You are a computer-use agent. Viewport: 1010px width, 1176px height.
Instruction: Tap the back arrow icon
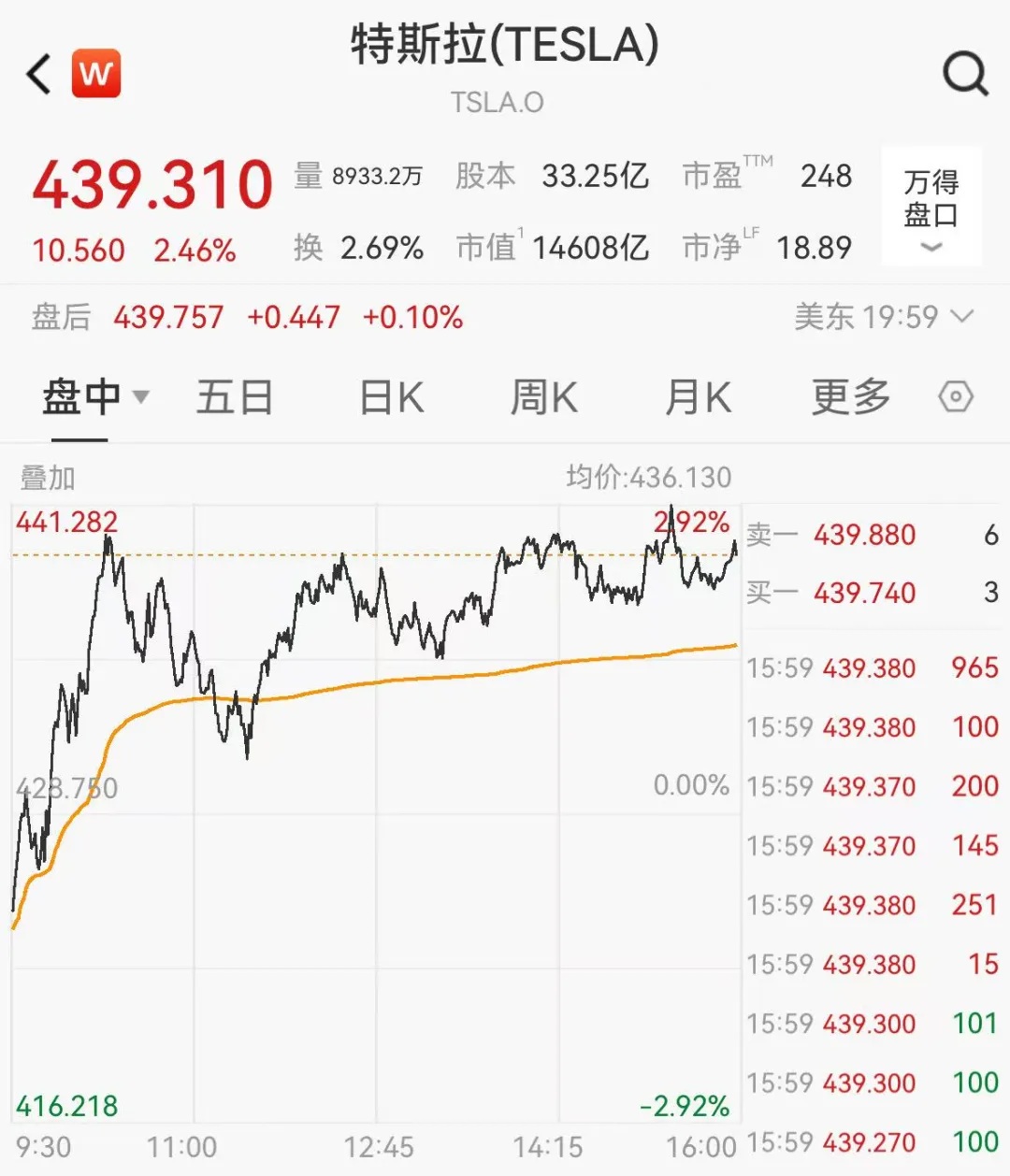pos(37,74)
